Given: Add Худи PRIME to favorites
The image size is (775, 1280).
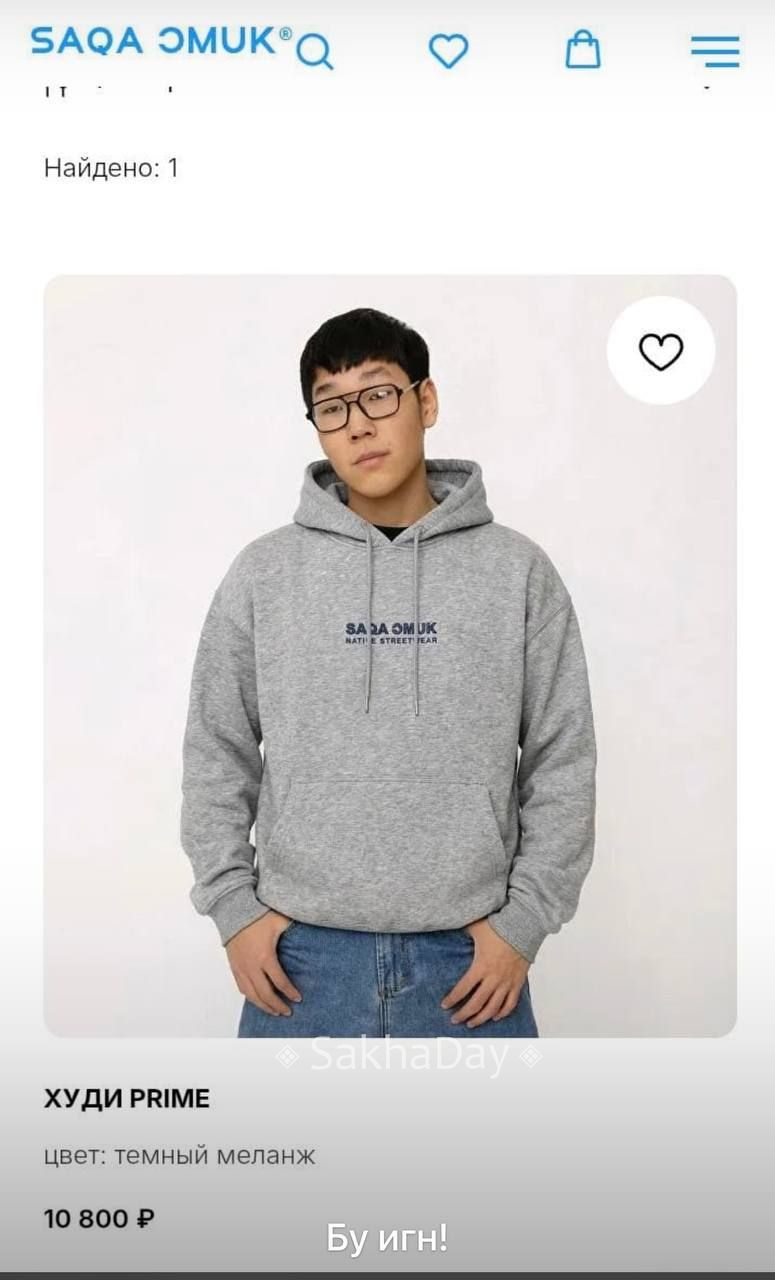Looking at the screenshot, I should 661,351.
